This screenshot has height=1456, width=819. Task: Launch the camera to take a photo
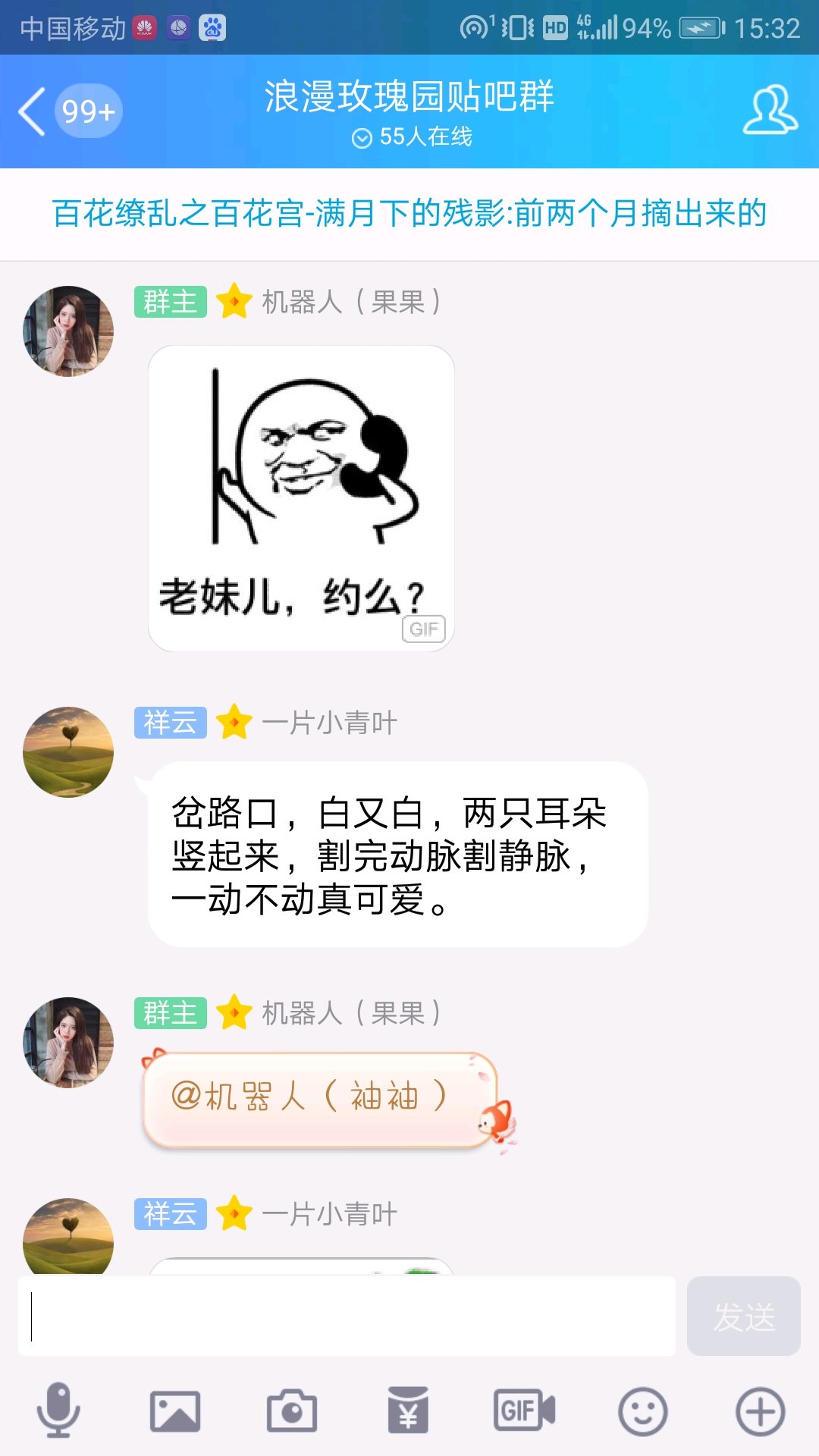point(292,1411)
